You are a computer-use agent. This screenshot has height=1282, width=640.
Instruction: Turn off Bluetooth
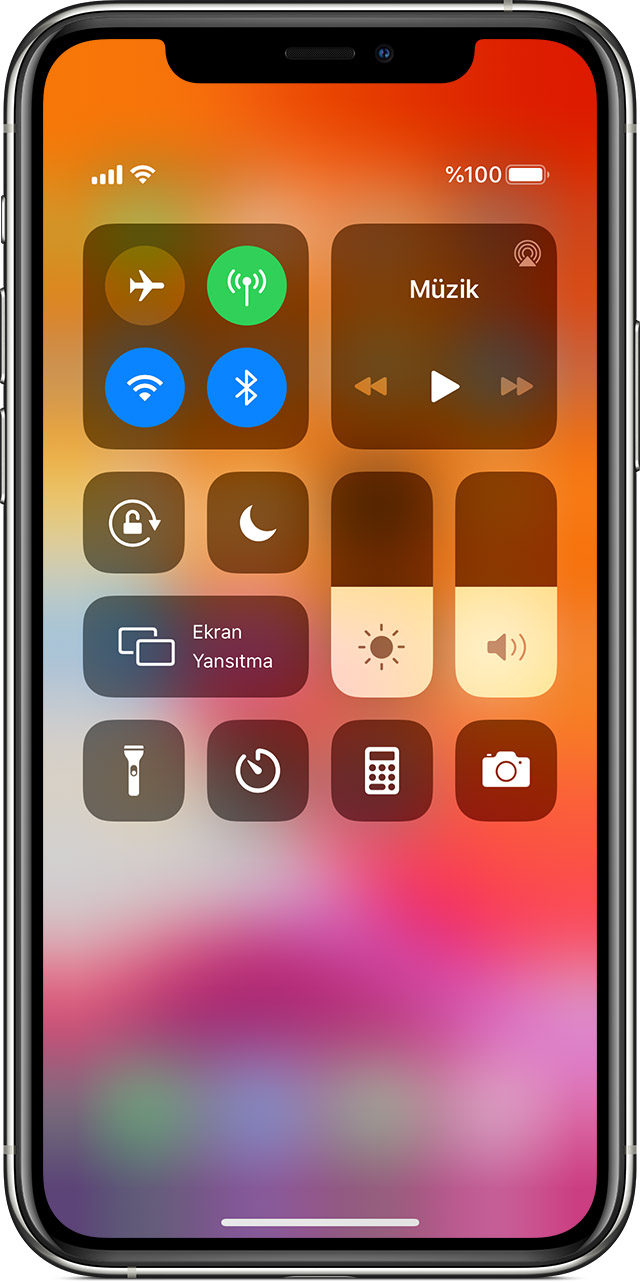[247, 388]
